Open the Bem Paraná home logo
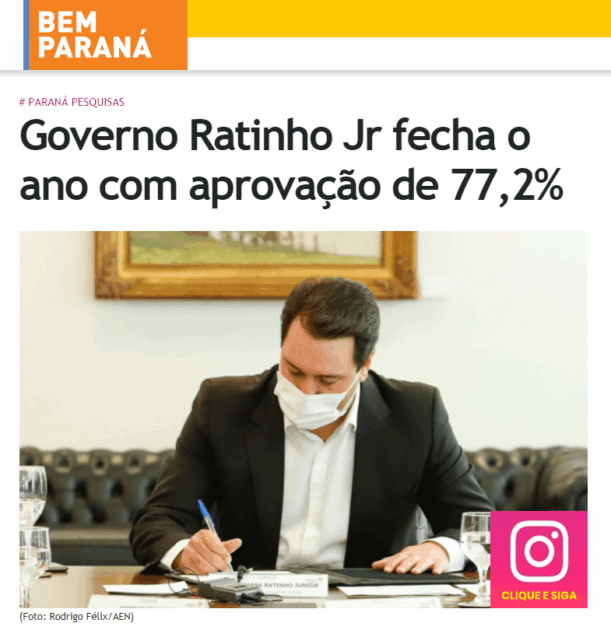Screen dimensions: 611x630 click(107, 34)
